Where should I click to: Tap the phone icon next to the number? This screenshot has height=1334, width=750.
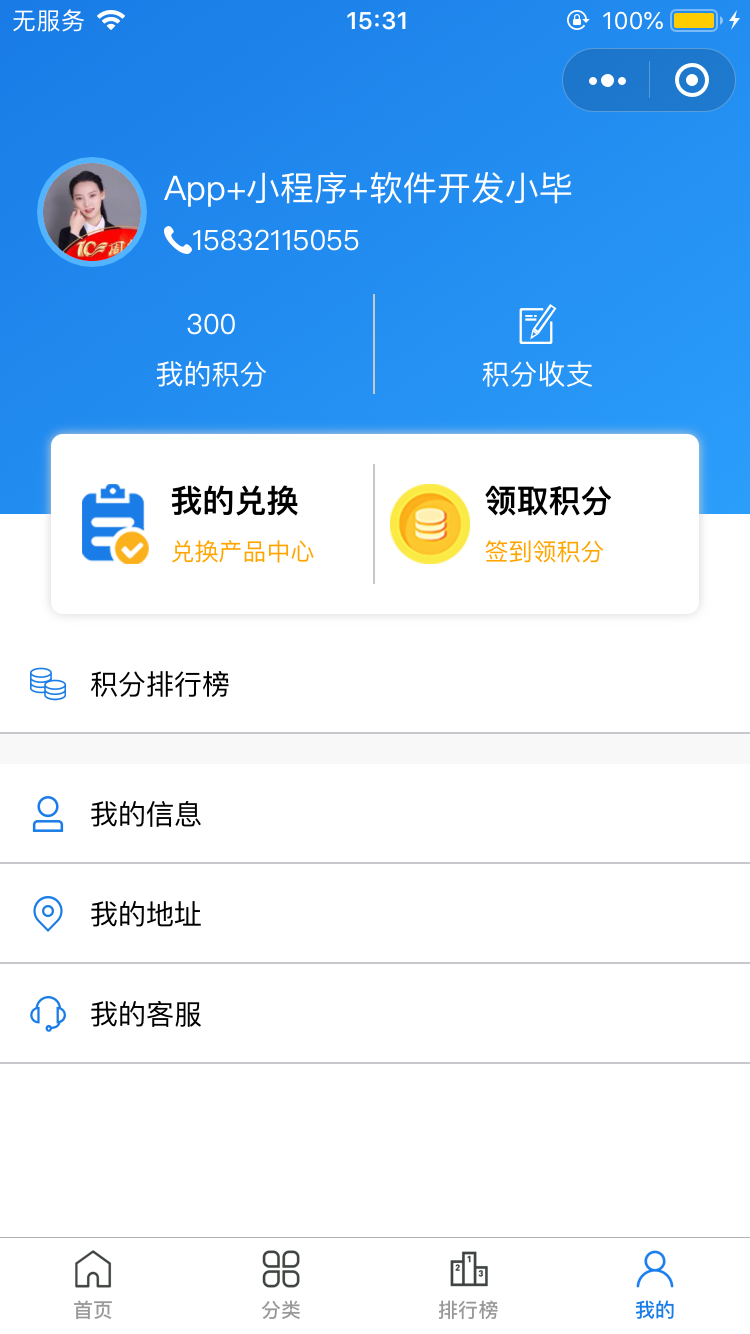point(176,240)
